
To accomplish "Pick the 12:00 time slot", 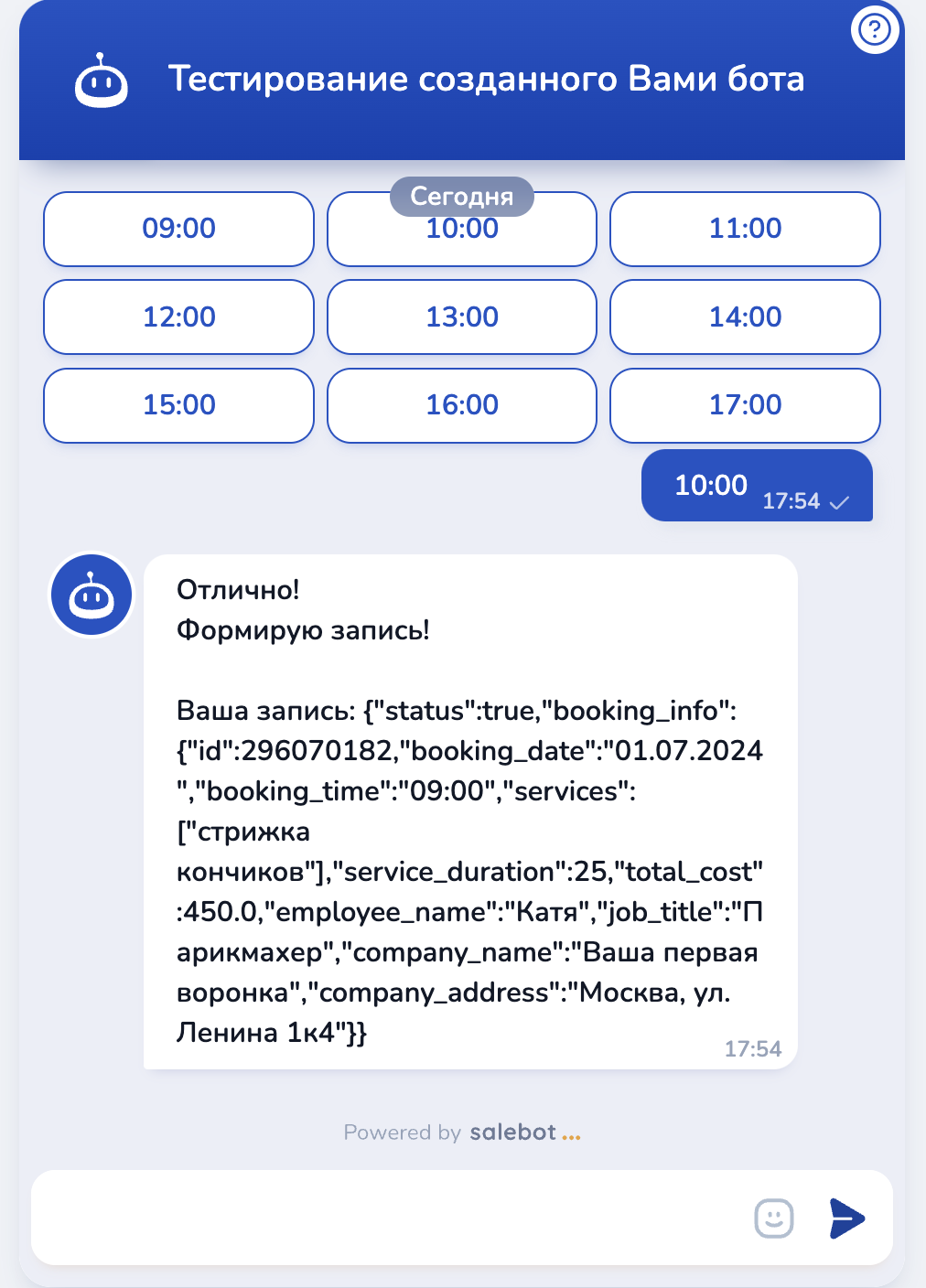I will pyautogui.click(x=178, y=317).
